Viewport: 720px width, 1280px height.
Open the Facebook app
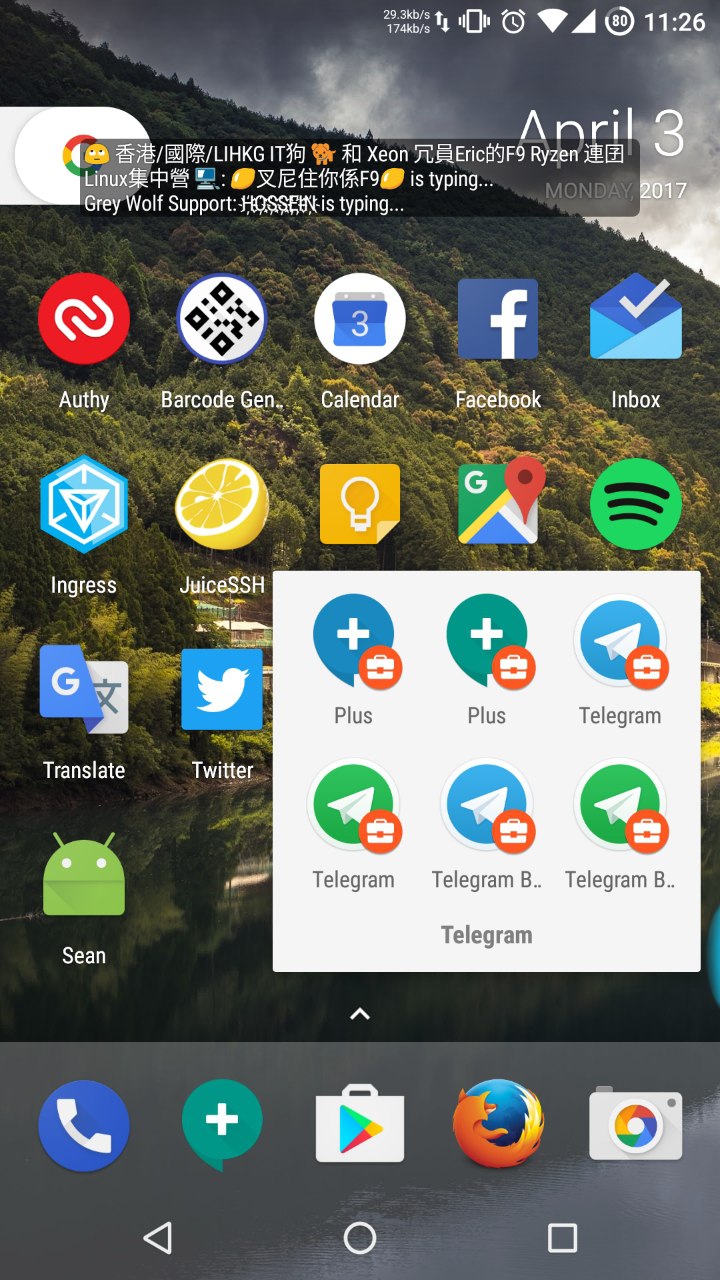click(x=498, y=320)
